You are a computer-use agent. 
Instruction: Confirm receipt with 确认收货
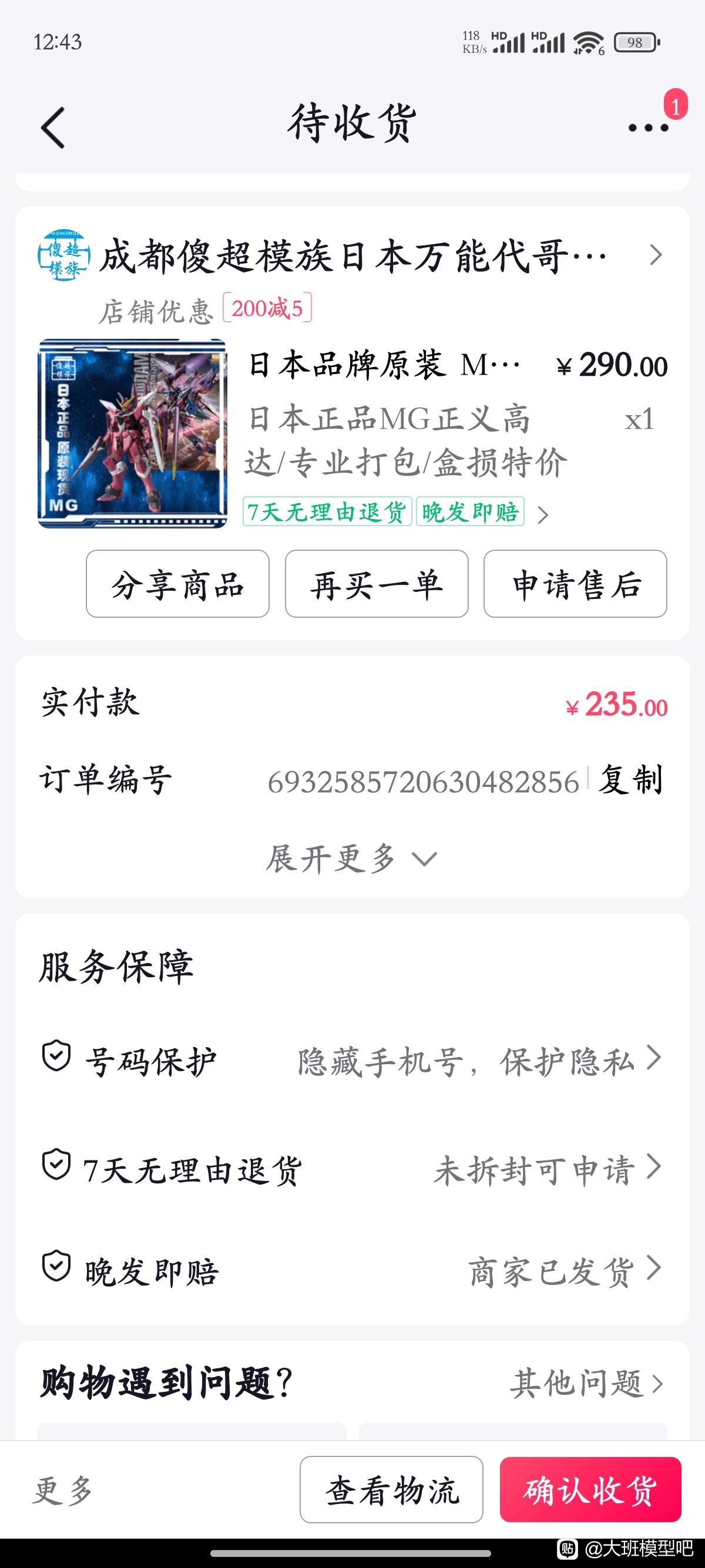click(x=590, y=1489)
